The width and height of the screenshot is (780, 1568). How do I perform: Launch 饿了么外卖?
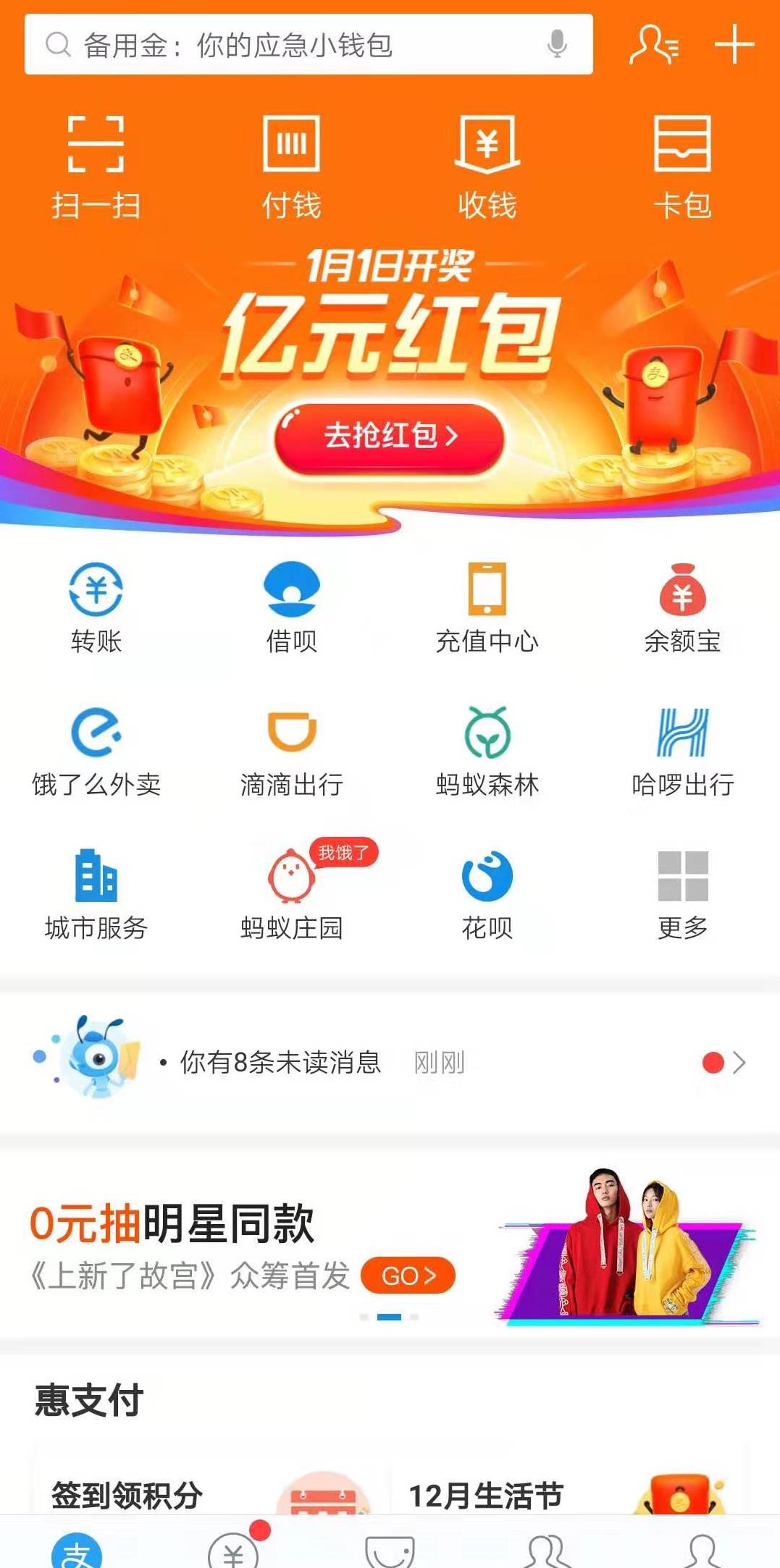(x=96, y=751)
